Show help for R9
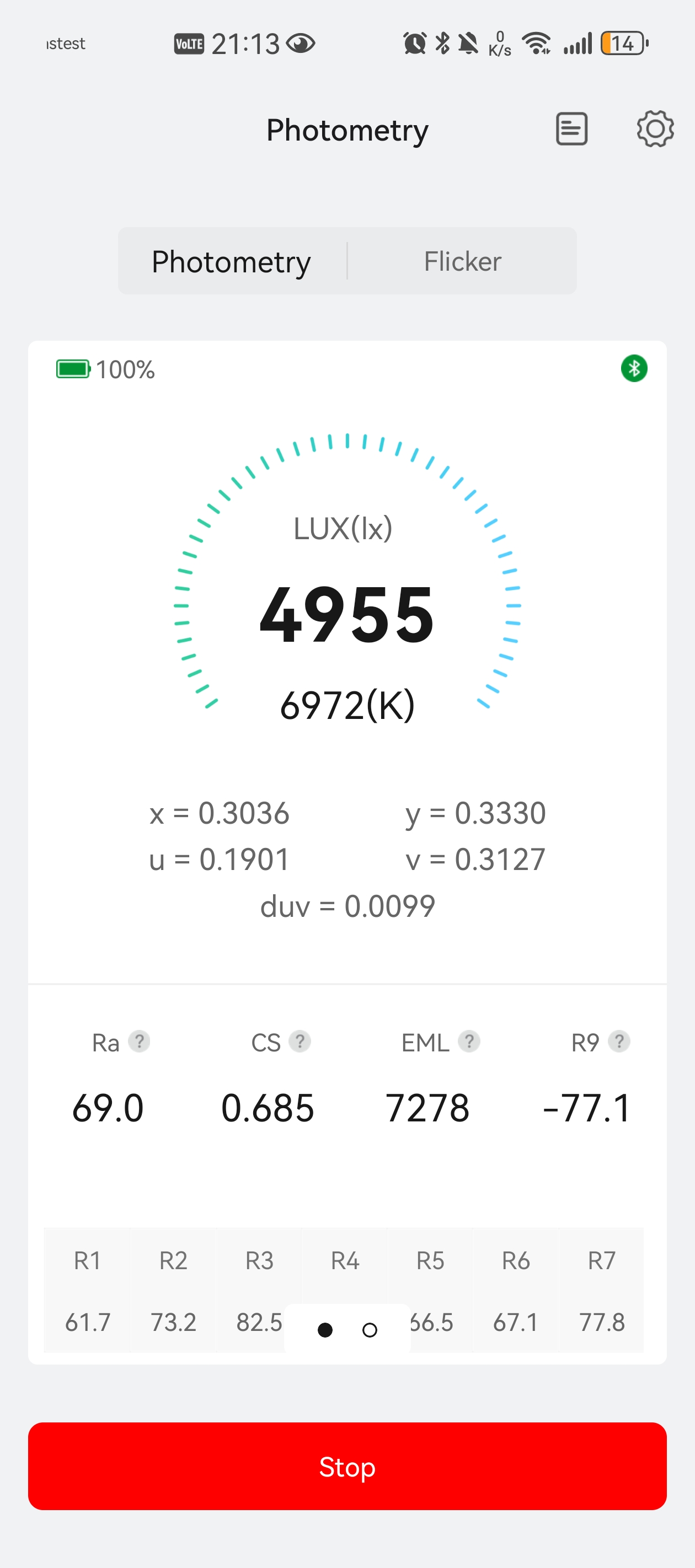The image size is (695, 1568). 619,1041
